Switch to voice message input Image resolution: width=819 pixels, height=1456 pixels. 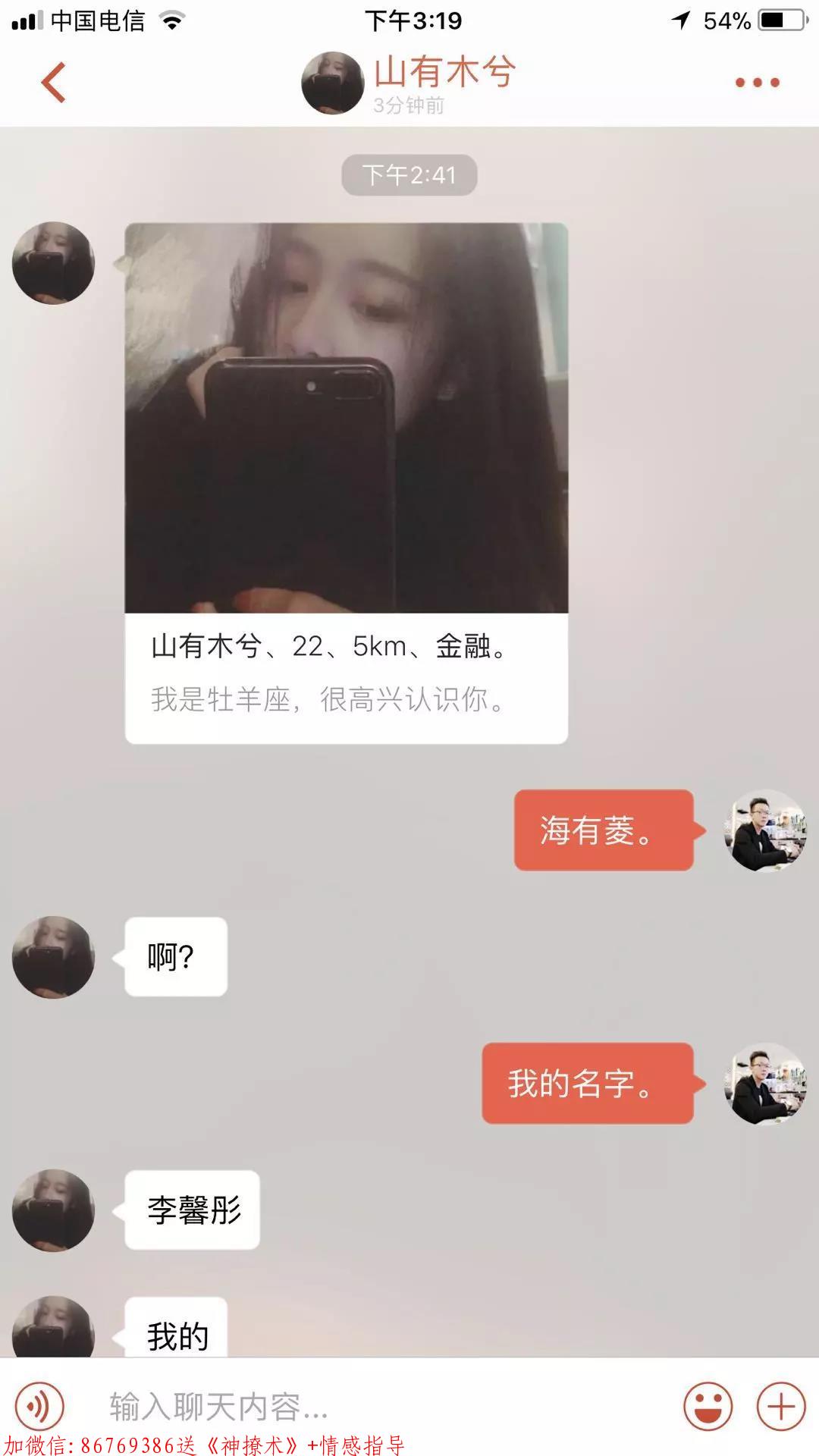pyautogui.click(x=39, y=1407)
